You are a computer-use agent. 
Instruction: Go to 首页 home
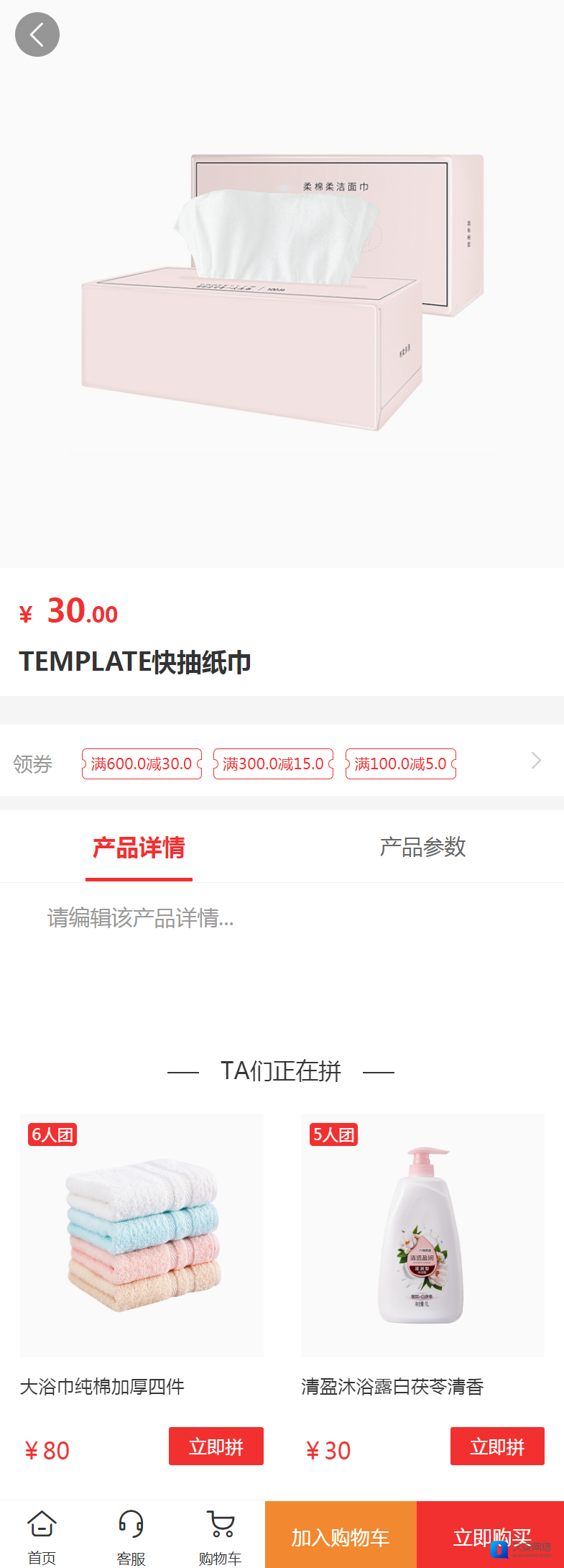(x=42, y=1537)
